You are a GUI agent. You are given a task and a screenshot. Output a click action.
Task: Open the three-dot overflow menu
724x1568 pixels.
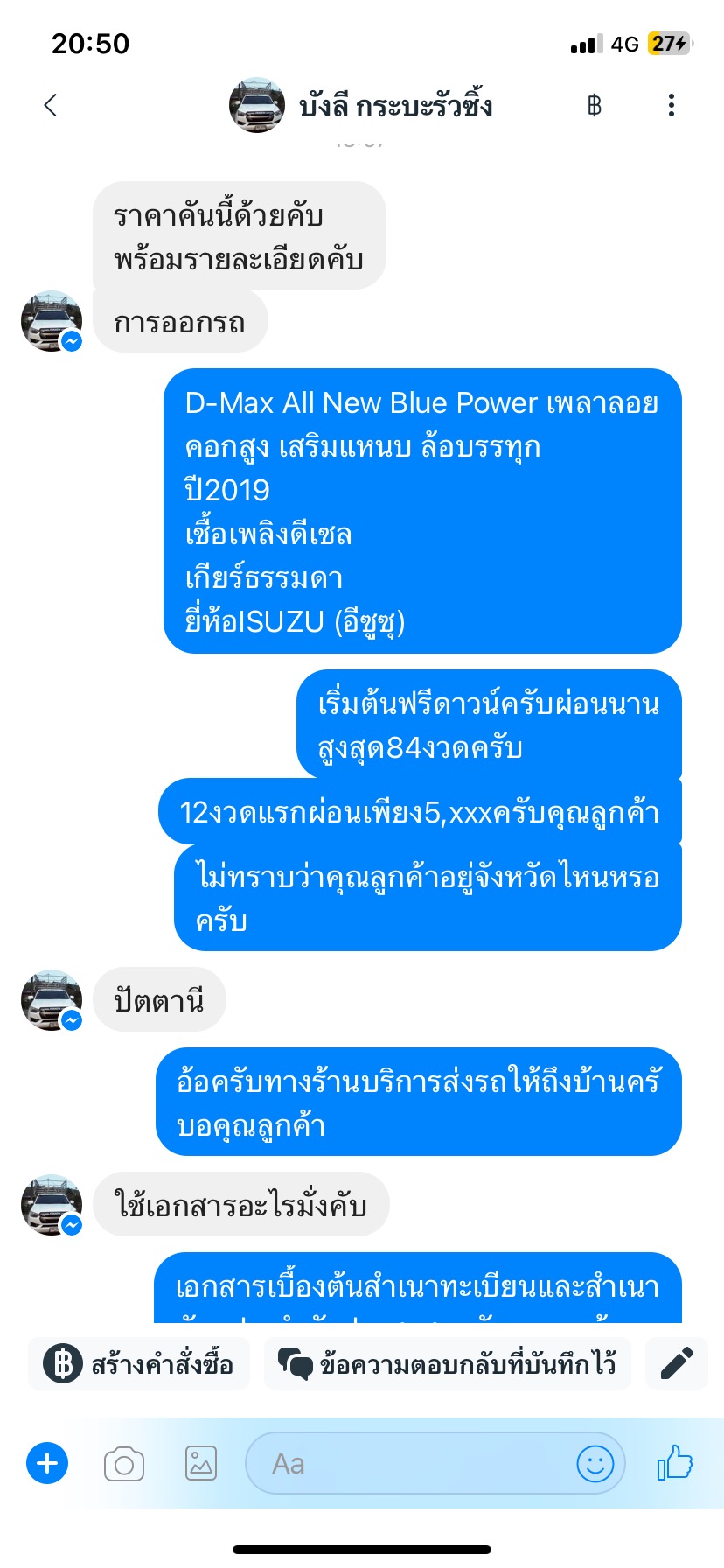(x=672, y=105)
